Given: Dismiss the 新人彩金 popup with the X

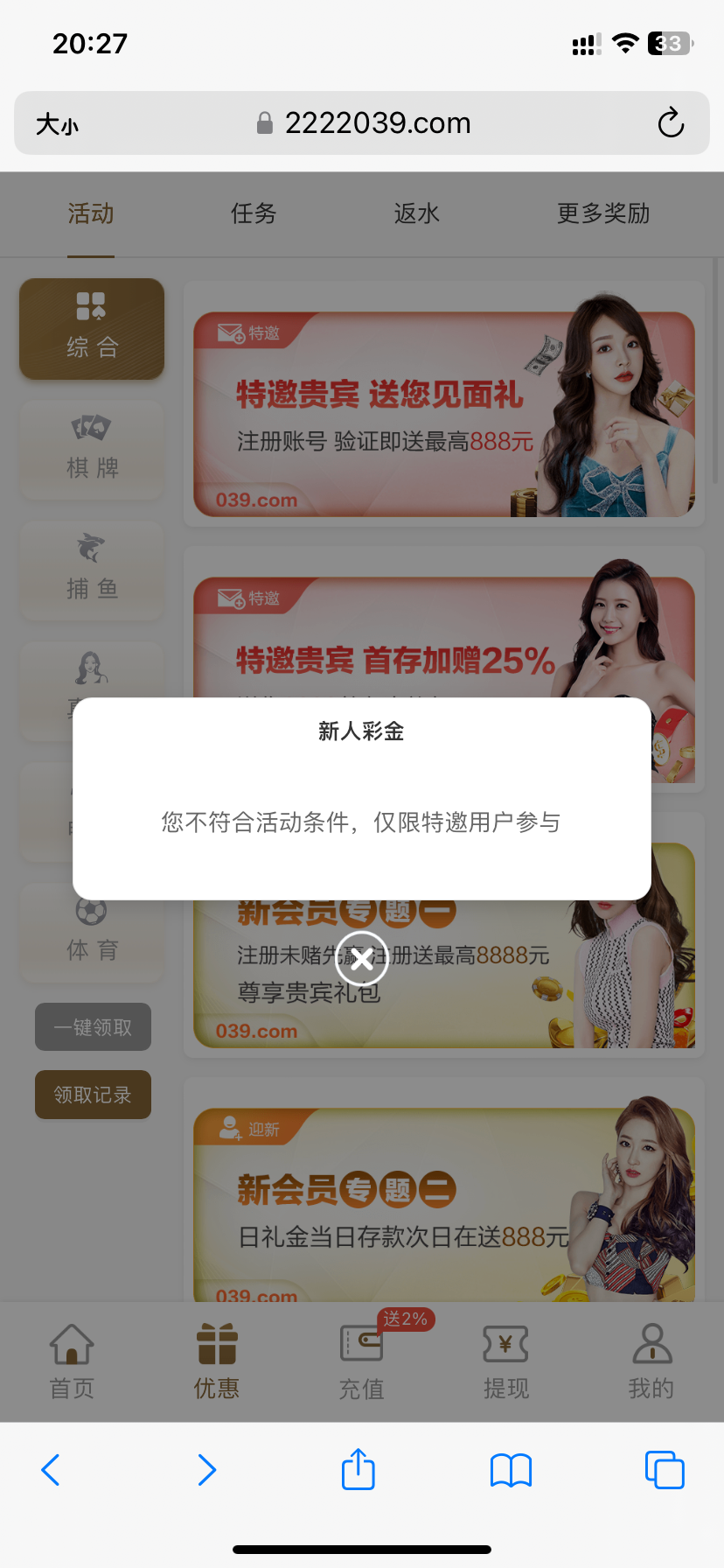Looking at the screenshot, I should (361, 958).
